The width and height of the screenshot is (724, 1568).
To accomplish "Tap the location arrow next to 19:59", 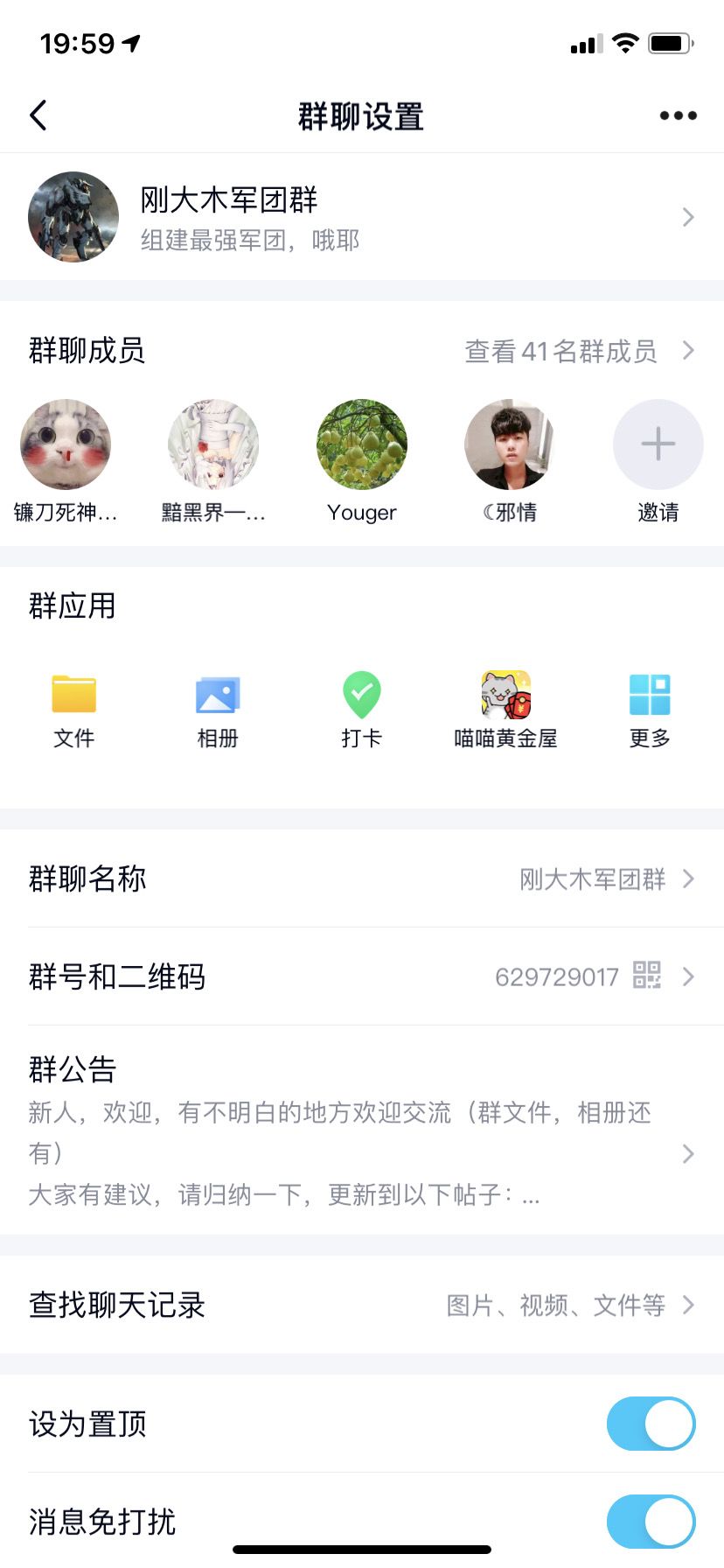I will (x=129, y=42).
